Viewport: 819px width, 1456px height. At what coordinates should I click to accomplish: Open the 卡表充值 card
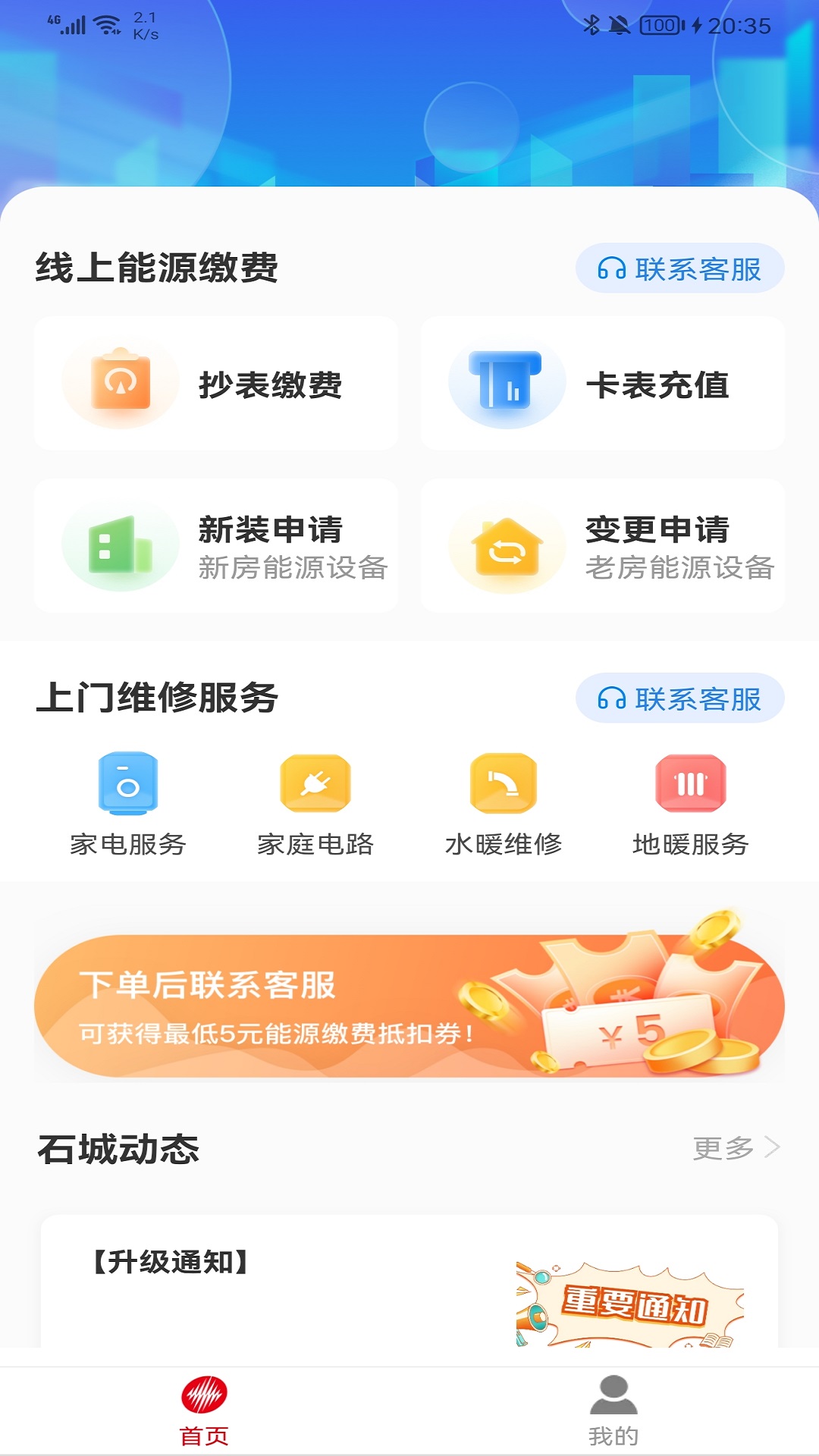click(x=603, y=384)
